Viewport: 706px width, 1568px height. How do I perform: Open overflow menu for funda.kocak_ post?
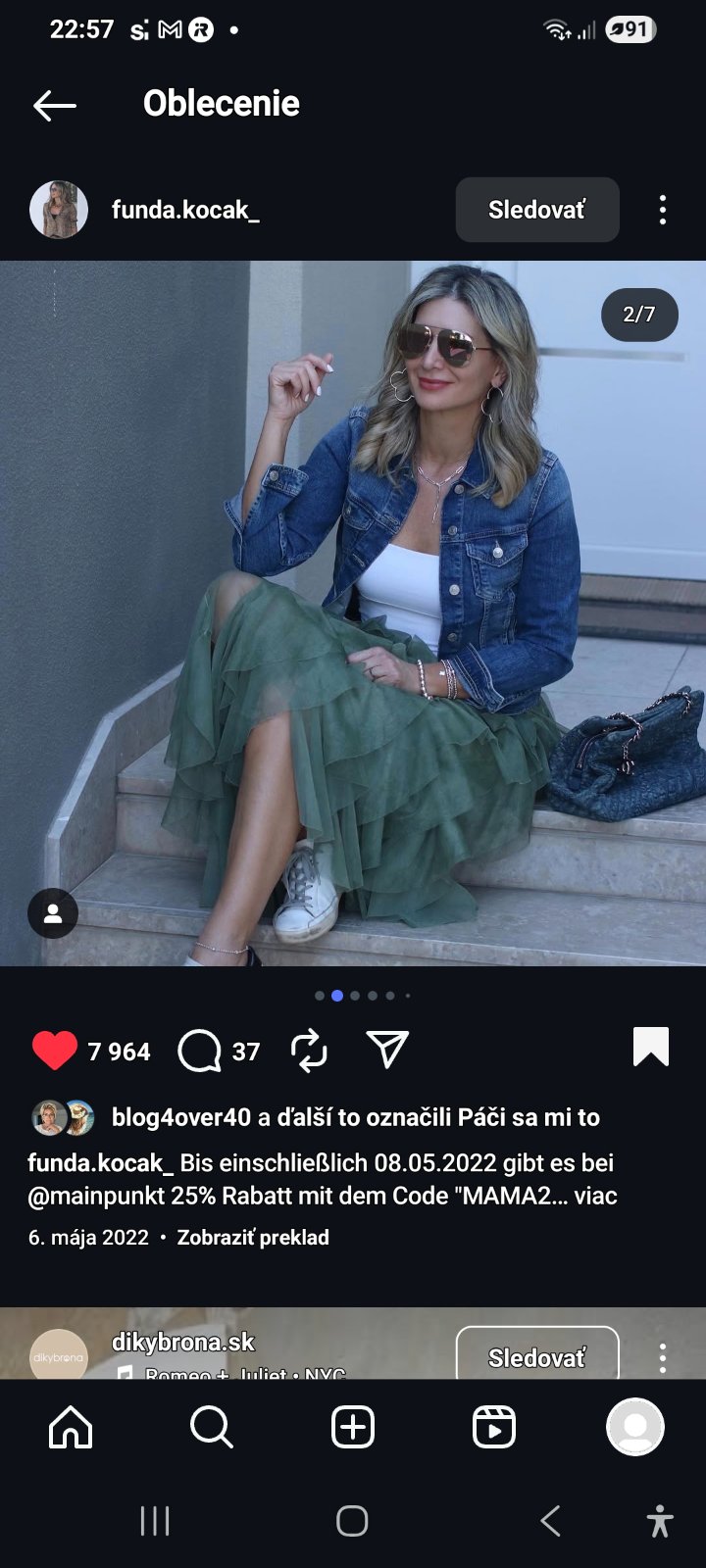663,210
